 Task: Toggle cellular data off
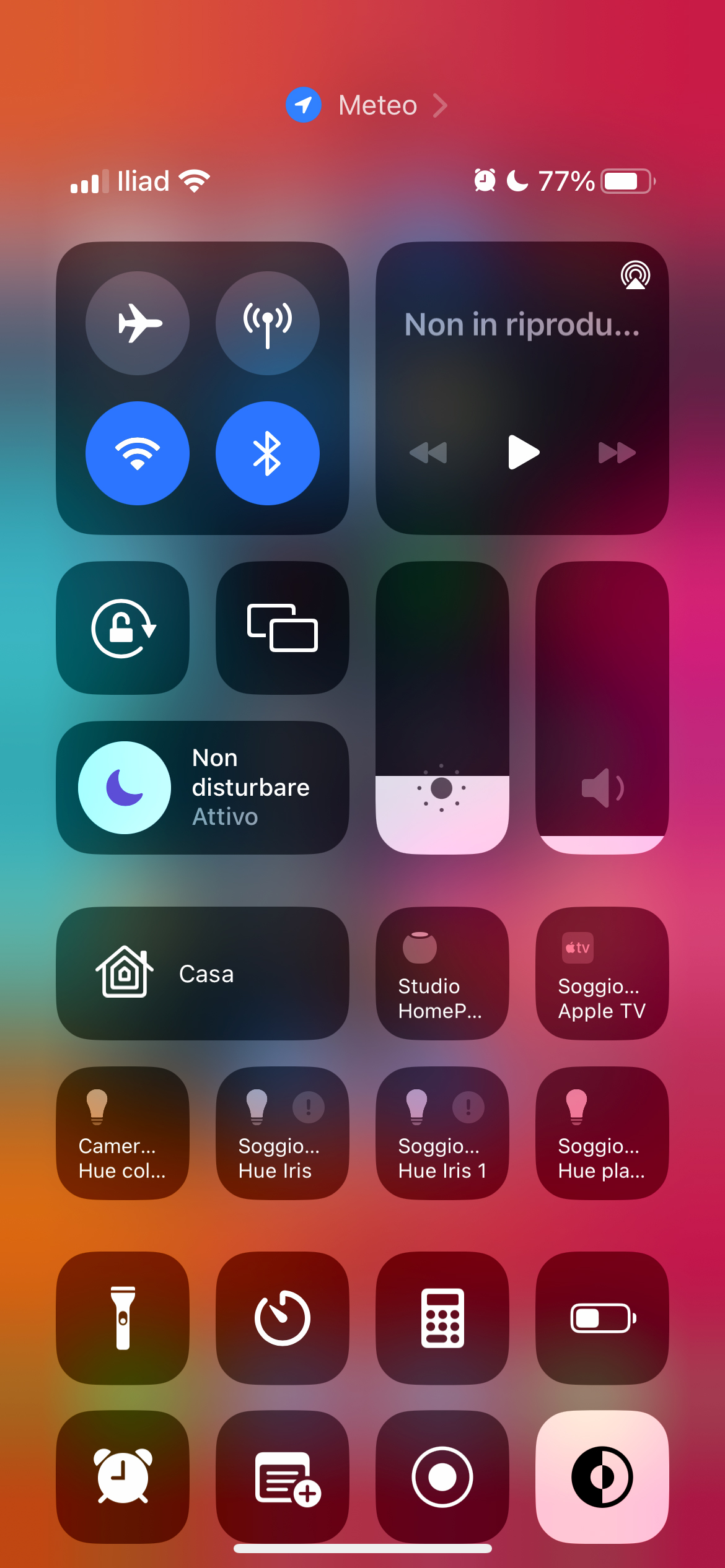point(268,323)
